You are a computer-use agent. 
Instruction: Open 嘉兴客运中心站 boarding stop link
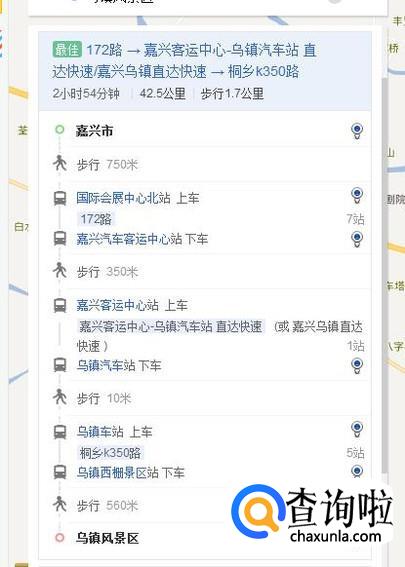pos(117,305)
